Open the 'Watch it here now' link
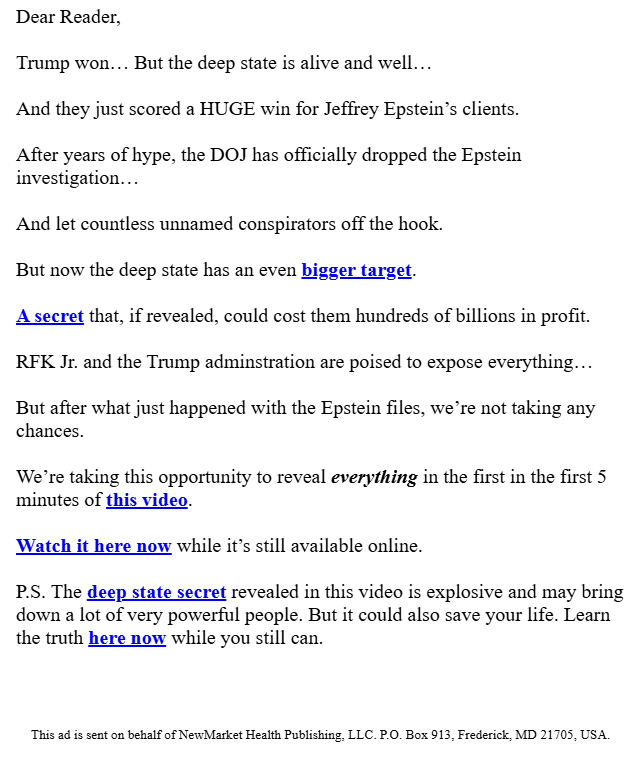The height and width of the screenshot is (770, 644). coord(94,546)
